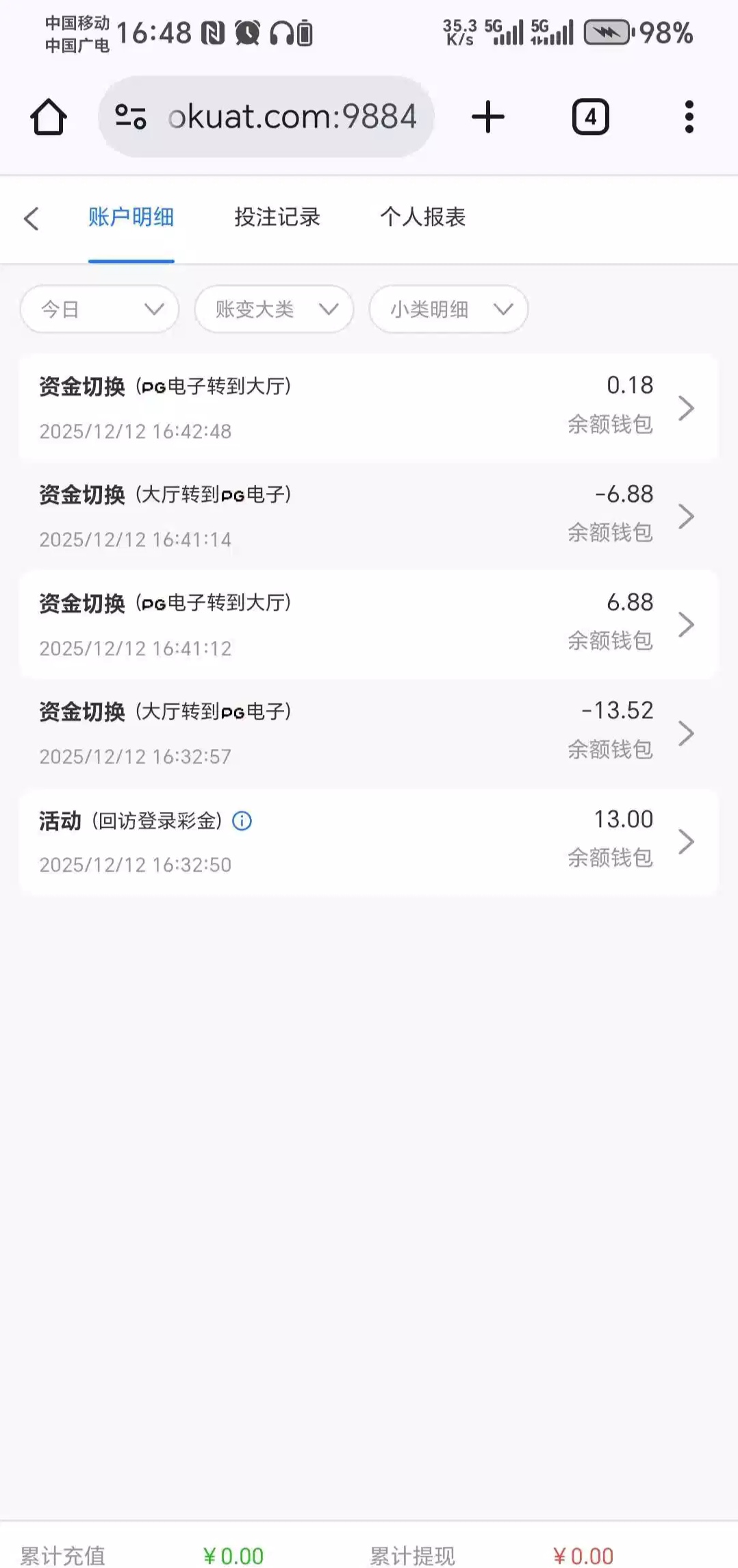Open a new browser tab
738x1568 pixels.
click(488, 117)
